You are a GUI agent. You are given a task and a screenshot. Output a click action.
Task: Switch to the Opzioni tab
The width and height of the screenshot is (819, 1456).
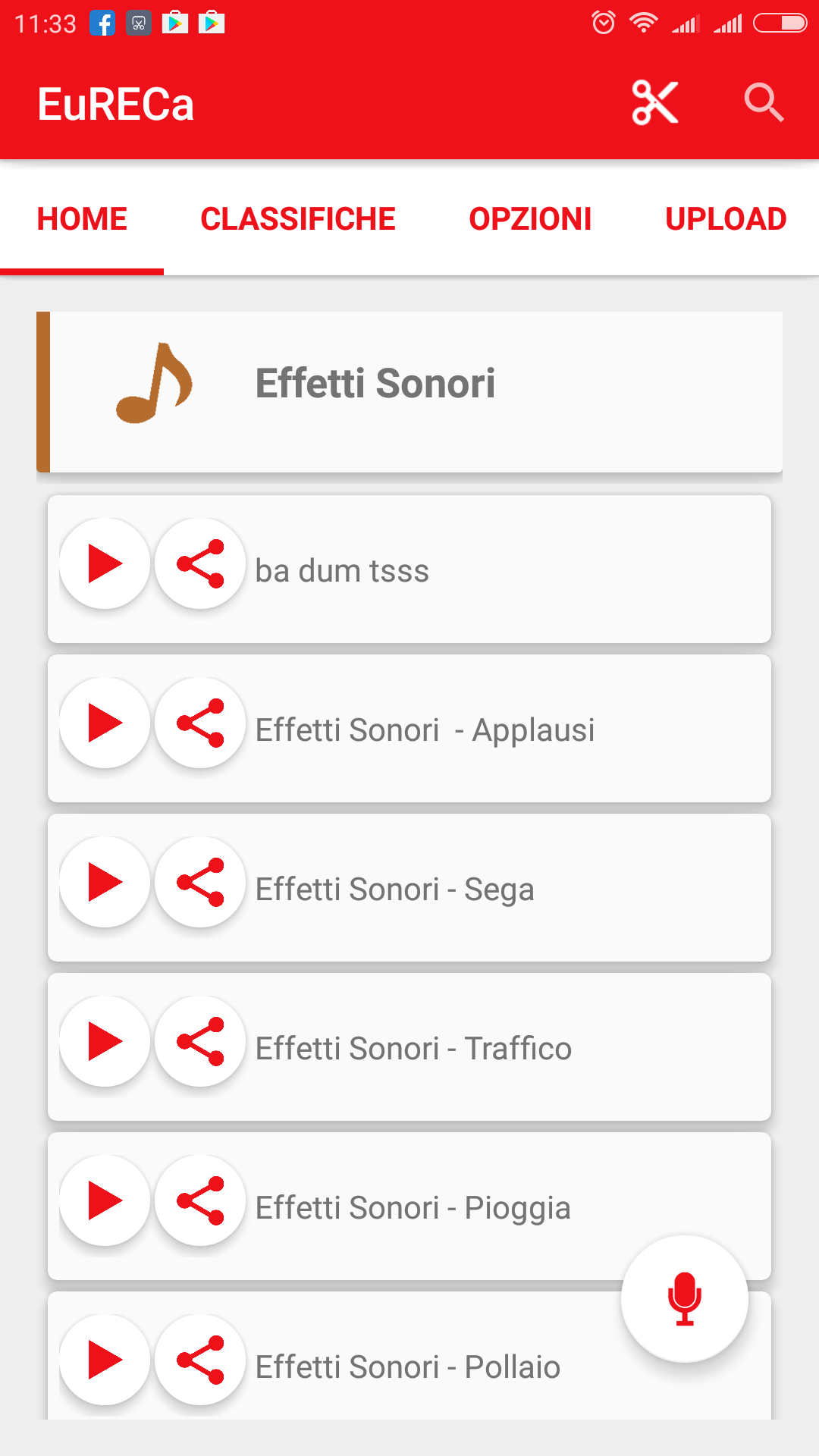point(530,219)
